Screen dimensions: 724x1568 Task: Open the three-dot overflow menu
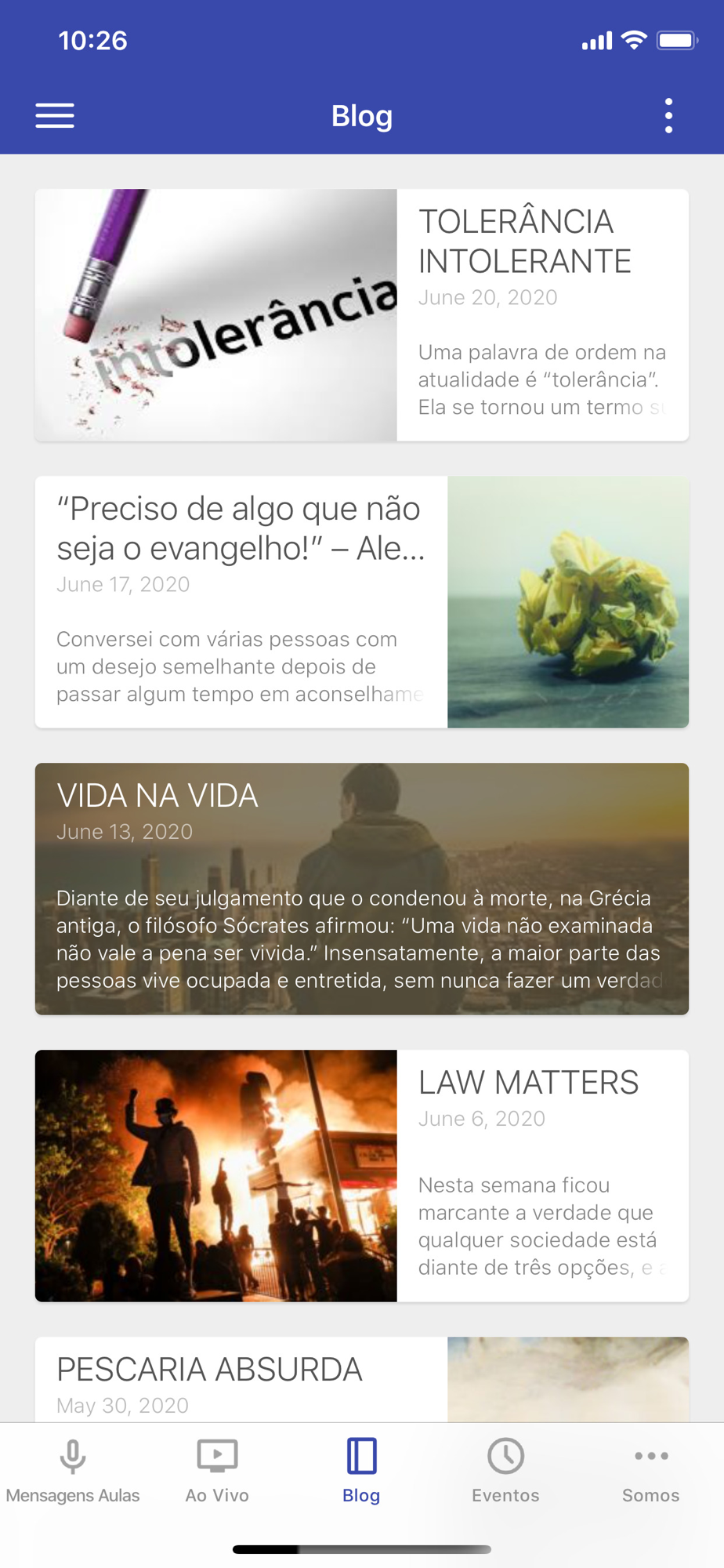[x=668, y=116]
